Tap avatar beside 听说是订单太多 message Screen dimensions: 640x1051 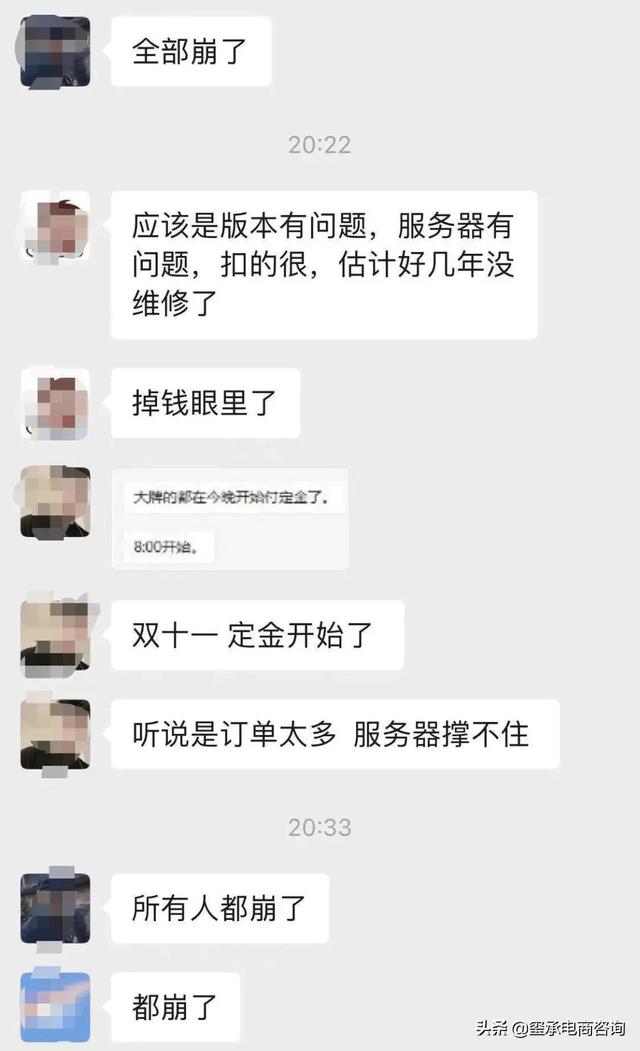pos(55,734)
